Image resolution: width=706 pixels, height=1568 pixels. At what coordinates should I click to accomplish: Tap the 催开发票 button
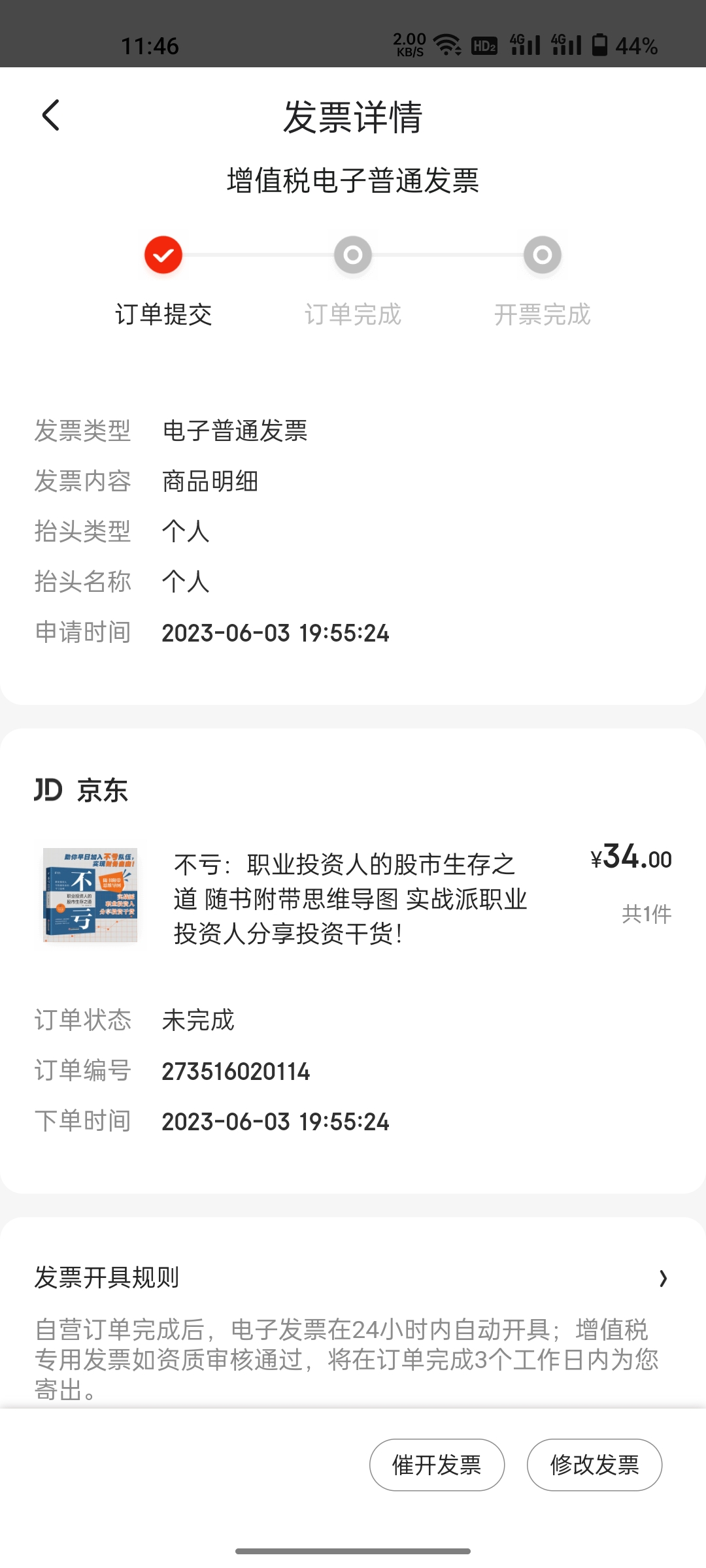tap(437, 1465)
